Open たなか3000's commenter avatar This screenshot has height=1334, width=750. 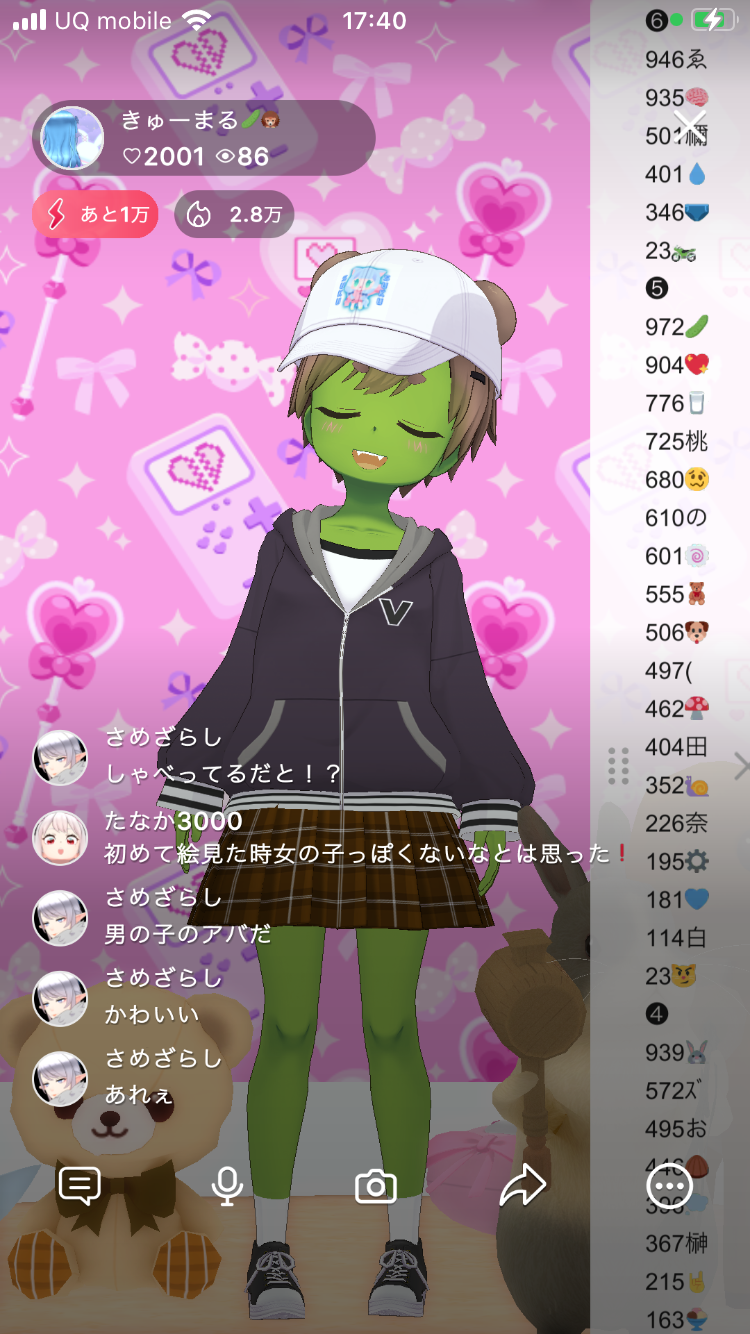(60, 837)
